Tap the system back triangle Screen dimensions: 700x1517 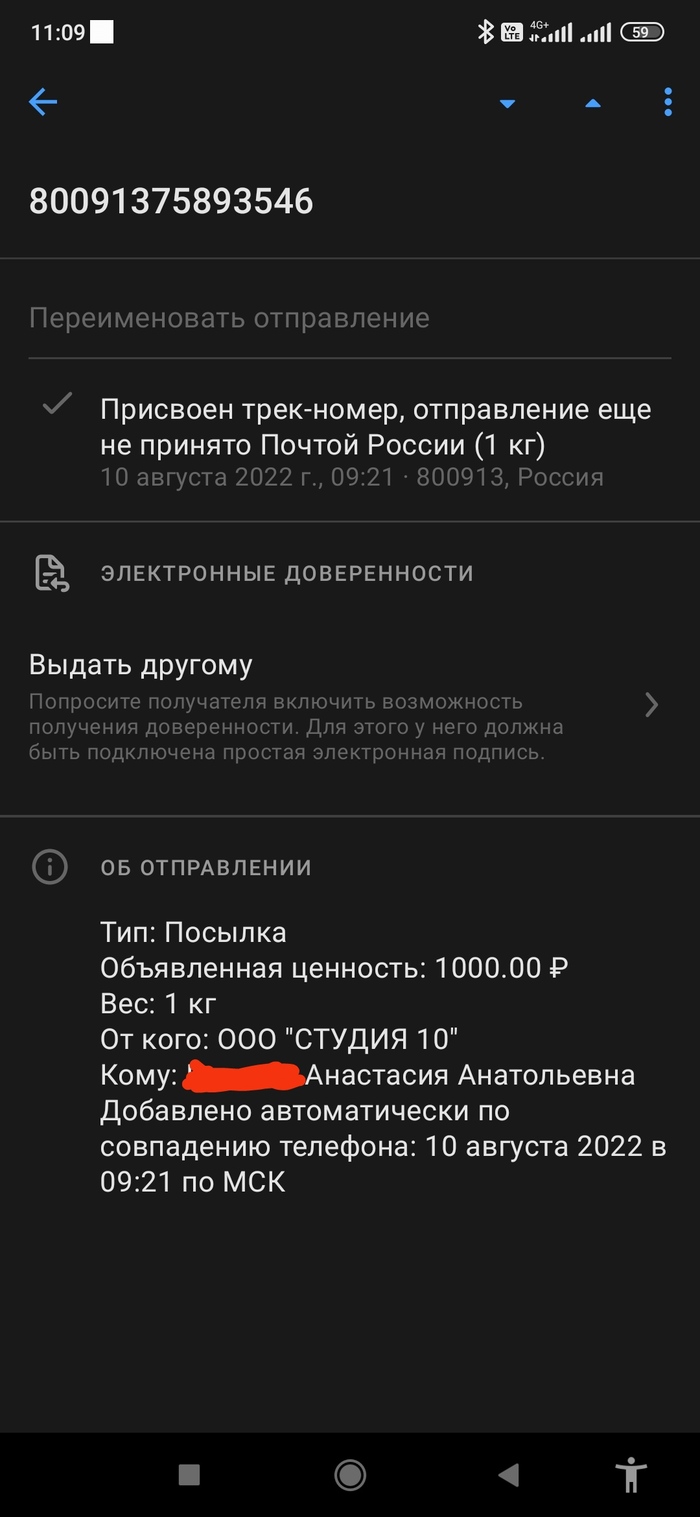(x=509, y=1474)
